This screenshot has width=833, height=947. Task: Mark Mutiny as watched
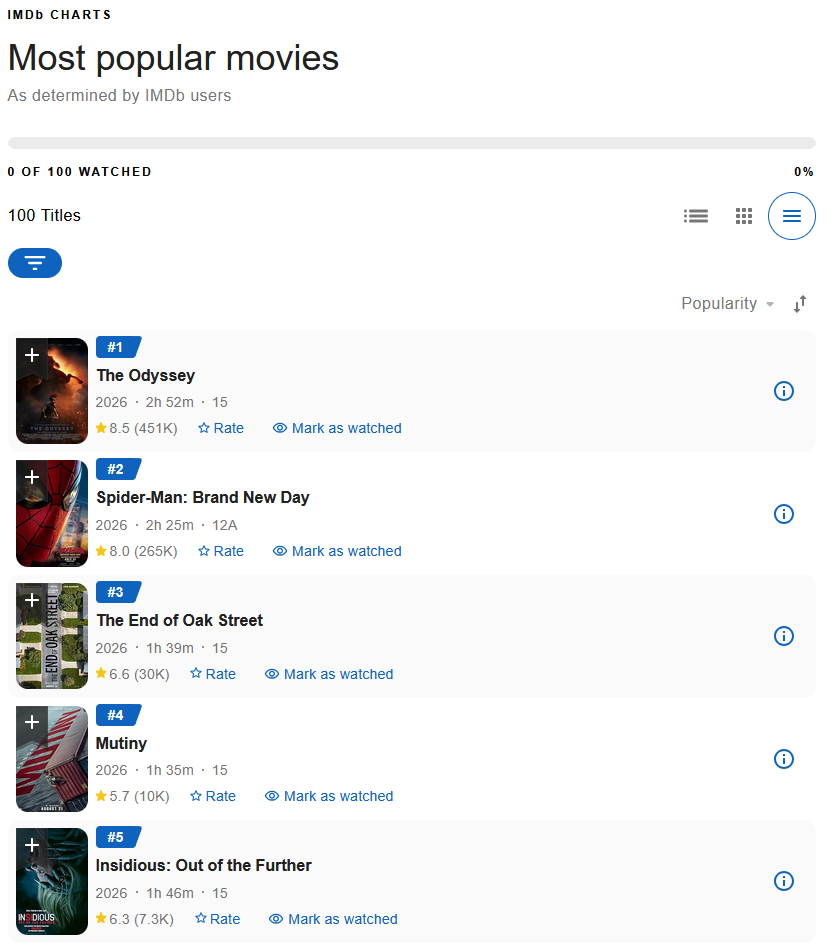point(329,796)
